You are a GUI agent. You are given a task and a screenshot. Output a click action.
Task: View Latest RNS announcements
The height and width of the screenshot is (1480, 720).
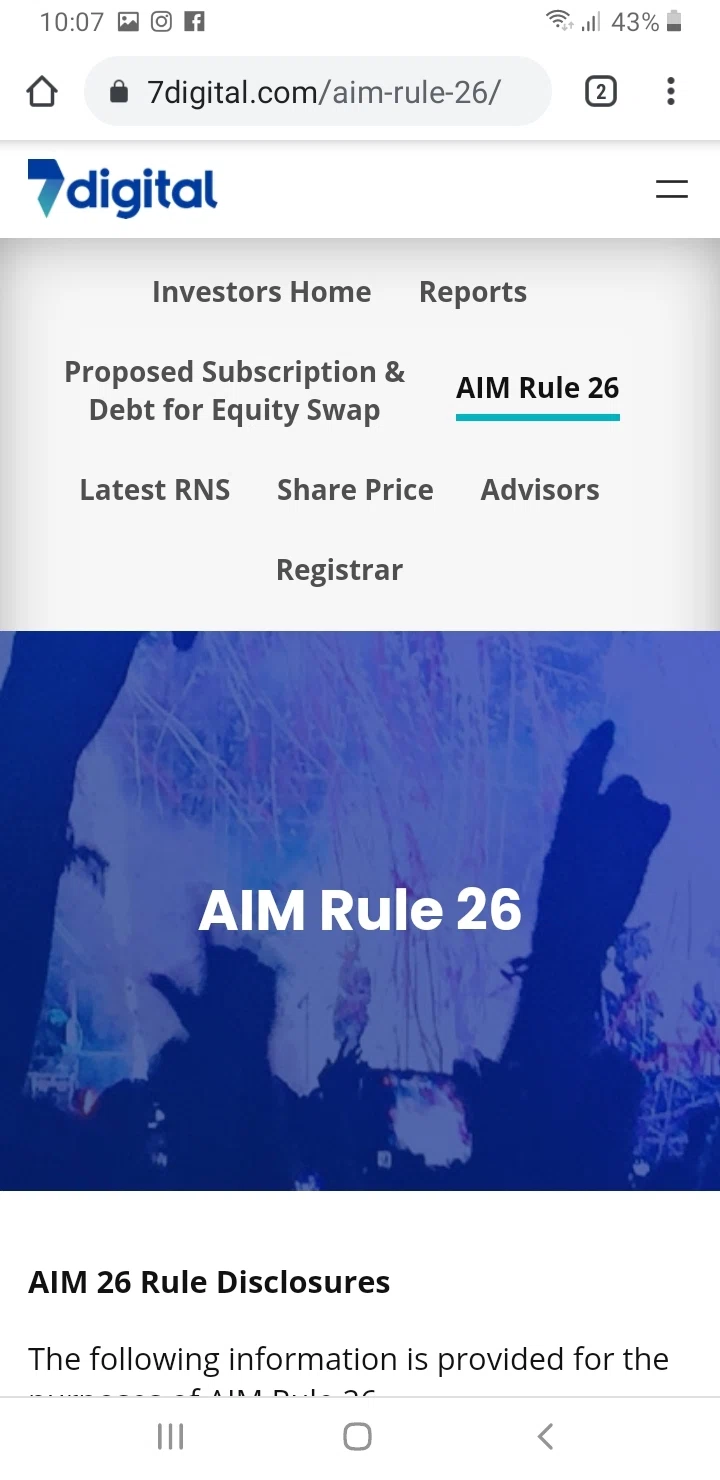coord(155,490)
